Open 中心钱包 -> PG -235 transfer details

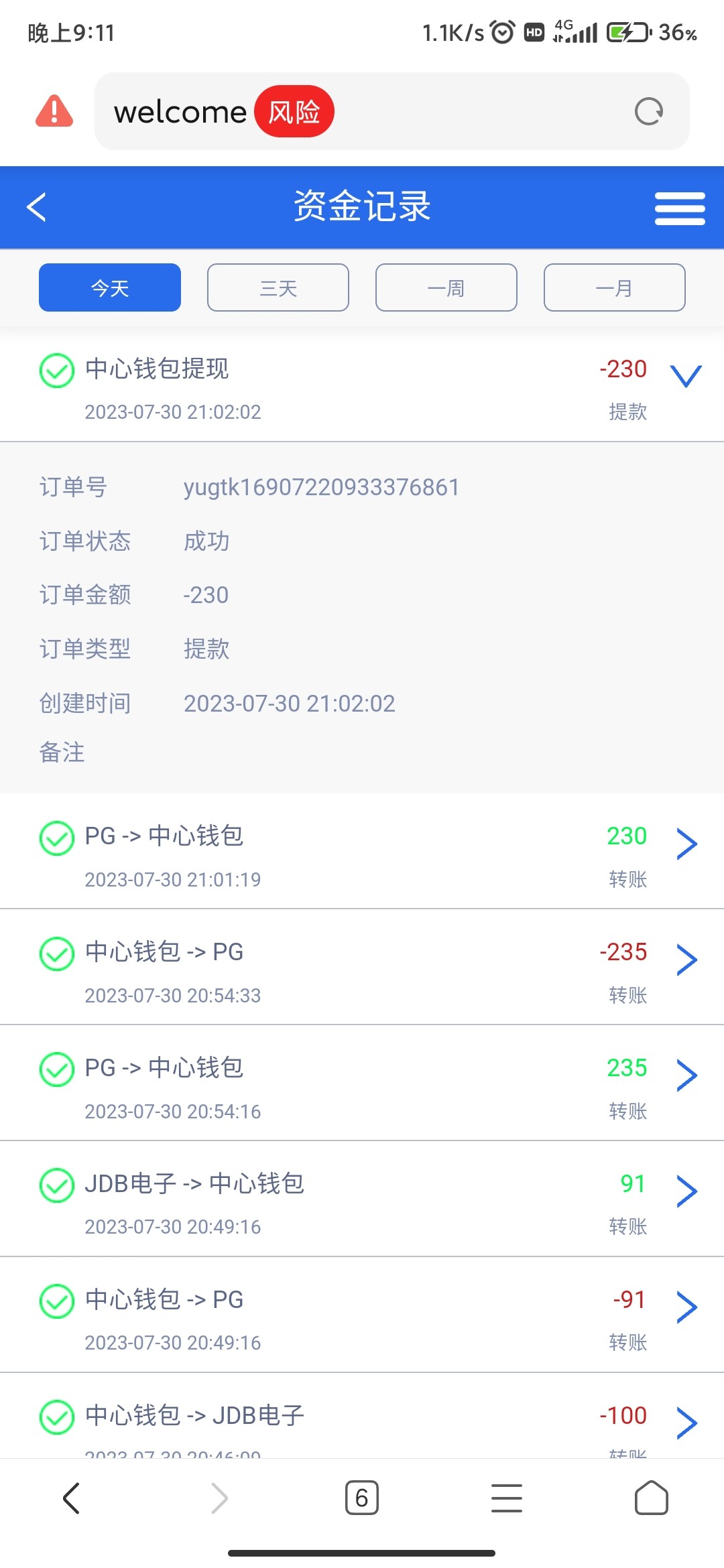pyautogui.click(x=686, y=960)
